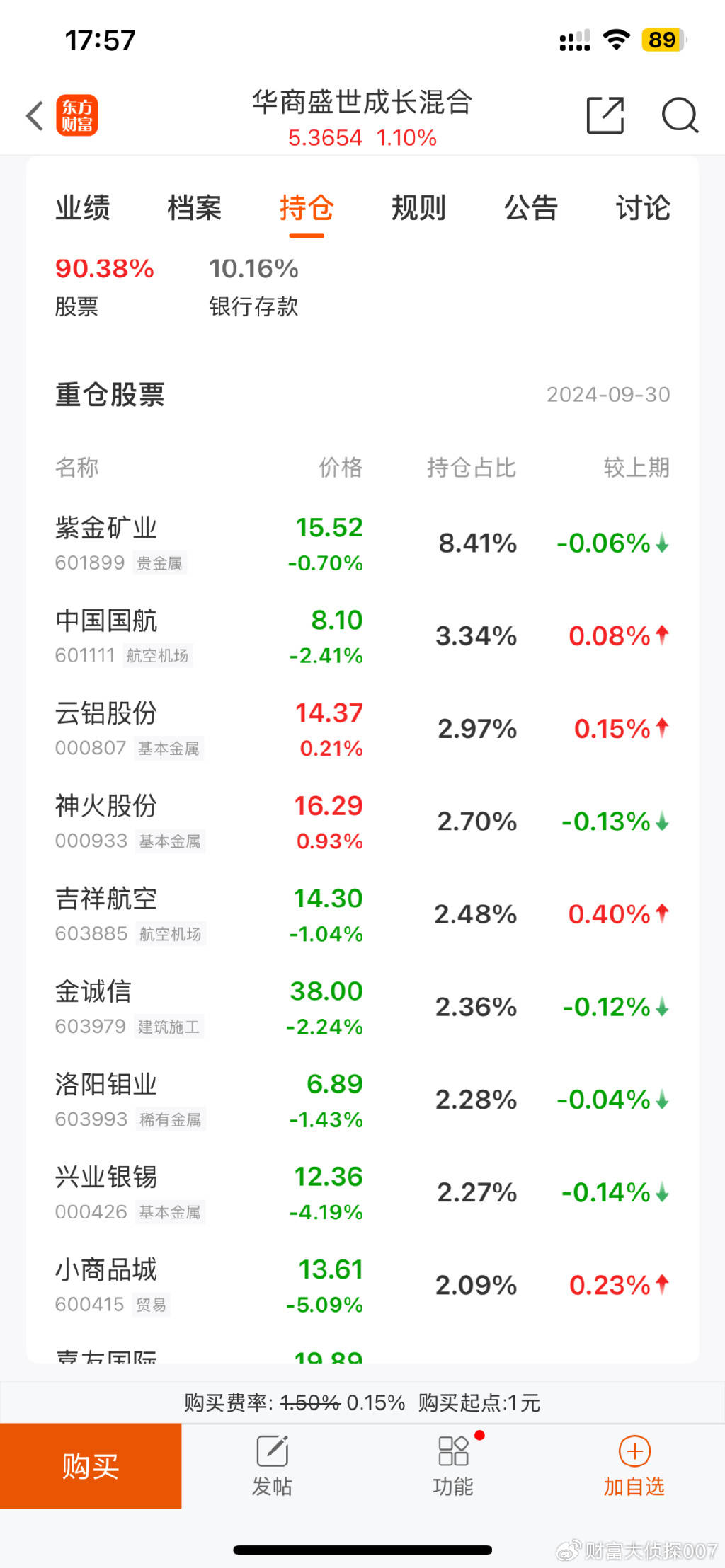Open the 小商品城 stock row
Viewport: 725px width, 1568px height.
pyautogui.click(x=362, y=1285)
